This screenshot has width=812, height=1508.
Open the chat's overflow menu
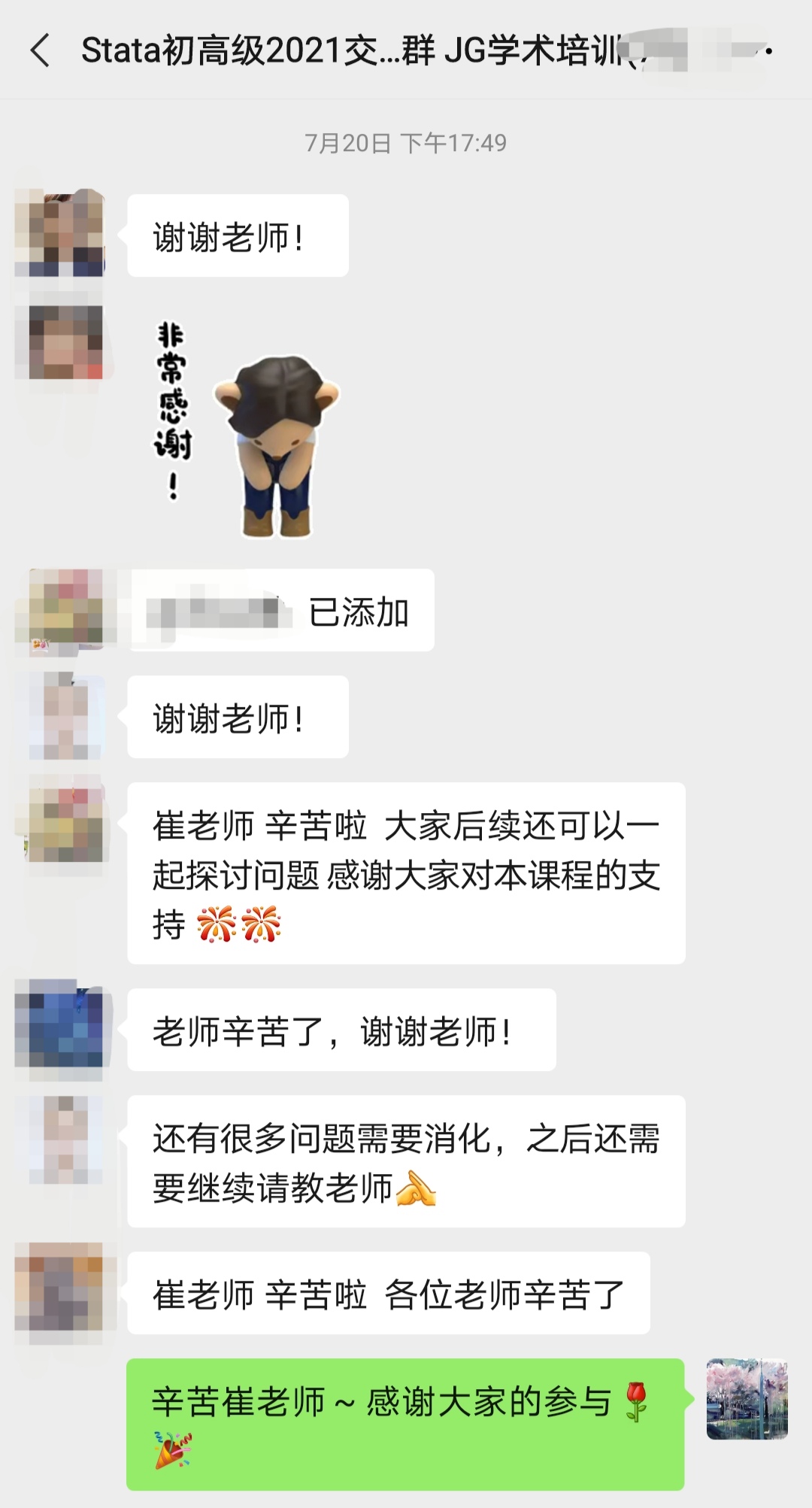pyautogui.click(x=759, y=51)
